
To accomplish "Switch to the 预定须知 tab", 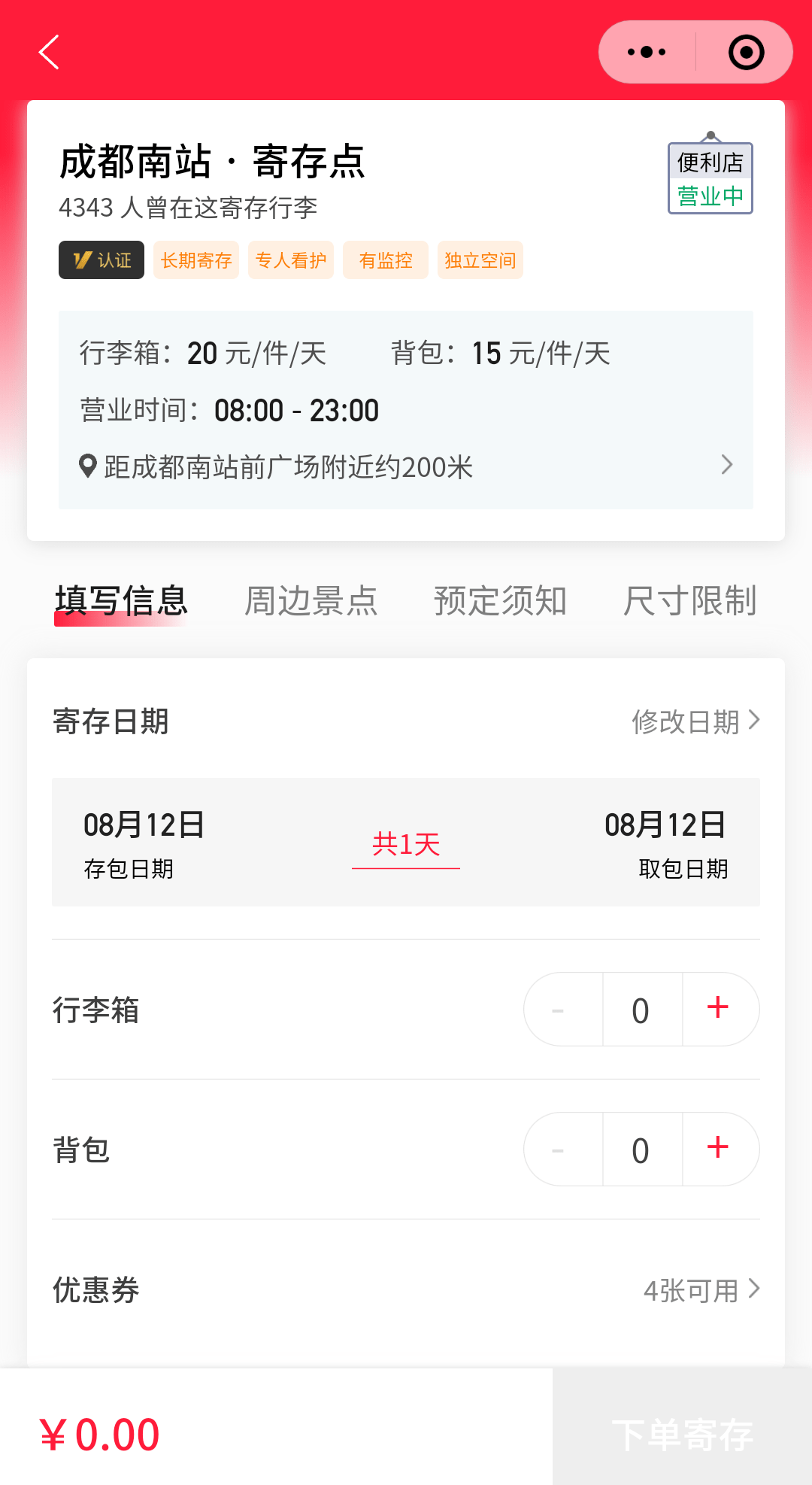I will tap(501, 601).
